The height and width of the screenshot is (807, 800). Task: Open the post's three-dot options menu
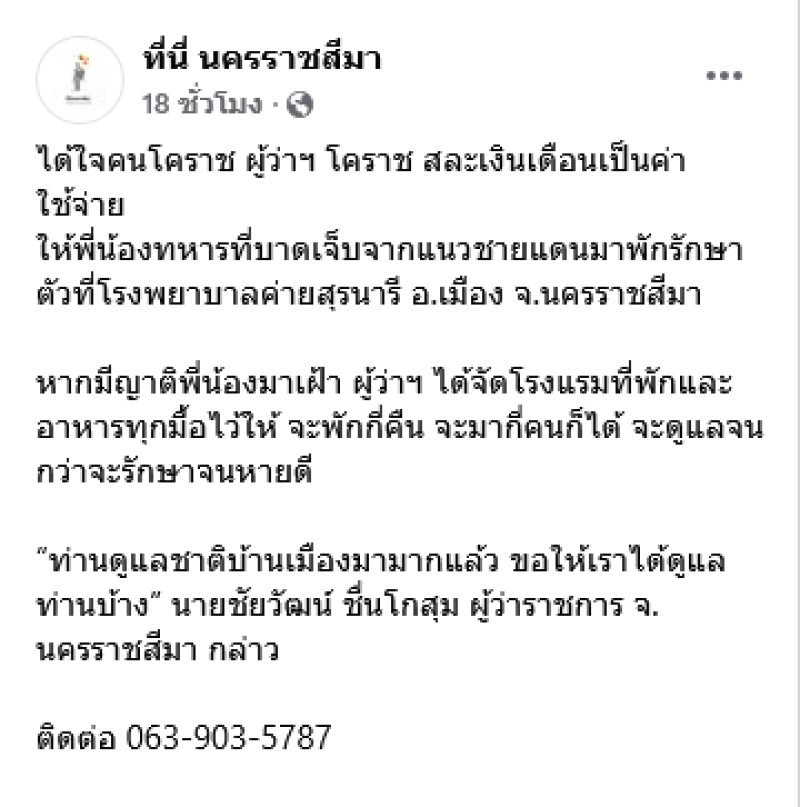[x=727, y=77]
